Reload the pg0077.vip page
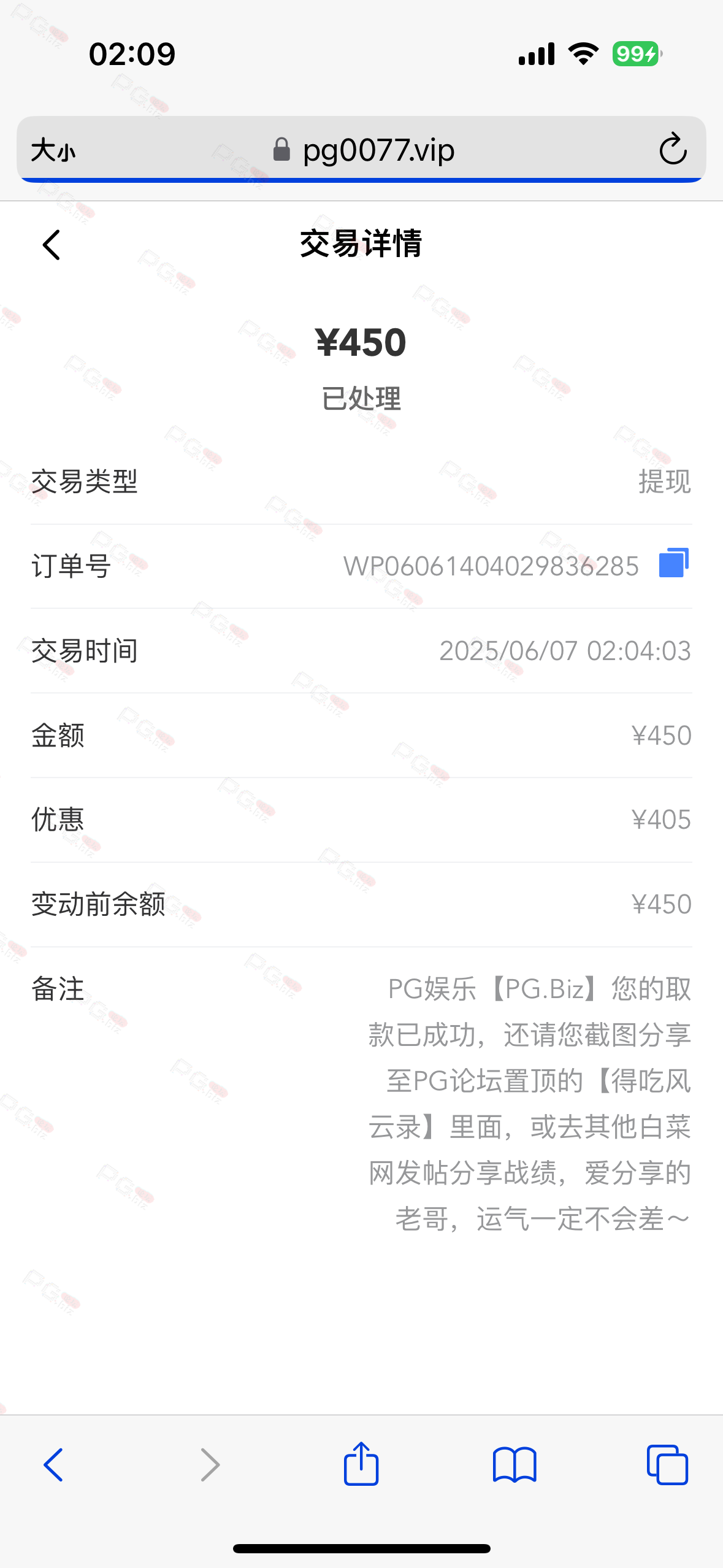This screenshot has width=723, height=1568. click(673, 149)
